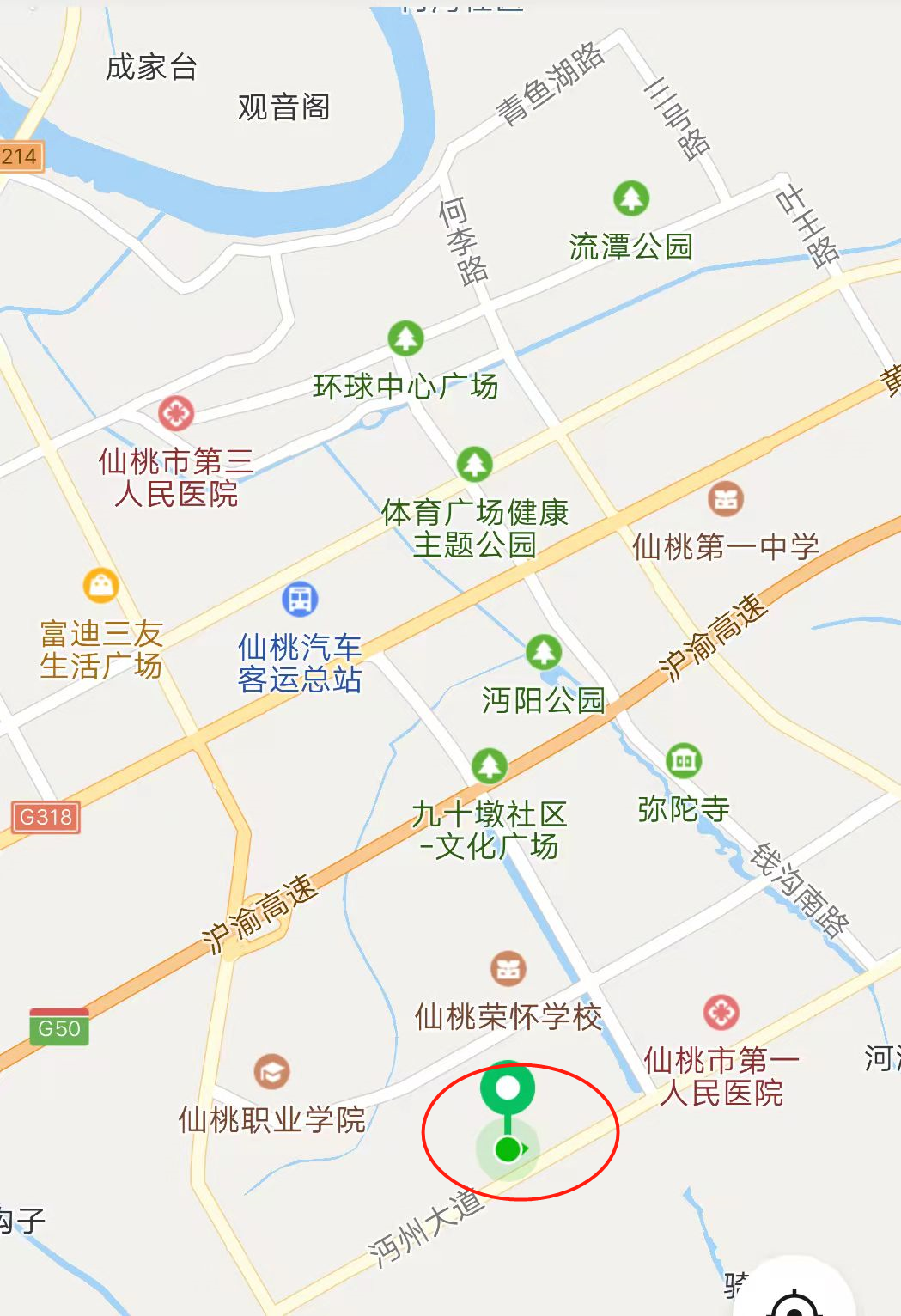Image resolution: width=901 pixels, height=1316 pixels.
Task: Select 仙桃汽车客运总站 bus station marker
Action: point(300,599)
